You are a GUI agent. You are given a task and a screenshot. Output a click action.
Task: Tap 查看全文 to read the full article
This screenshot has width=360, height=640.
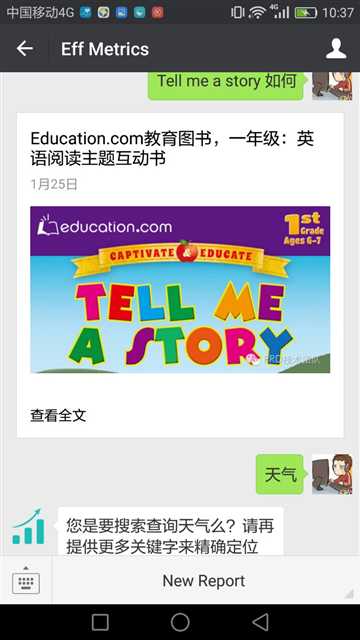click(x=58, y=416)
